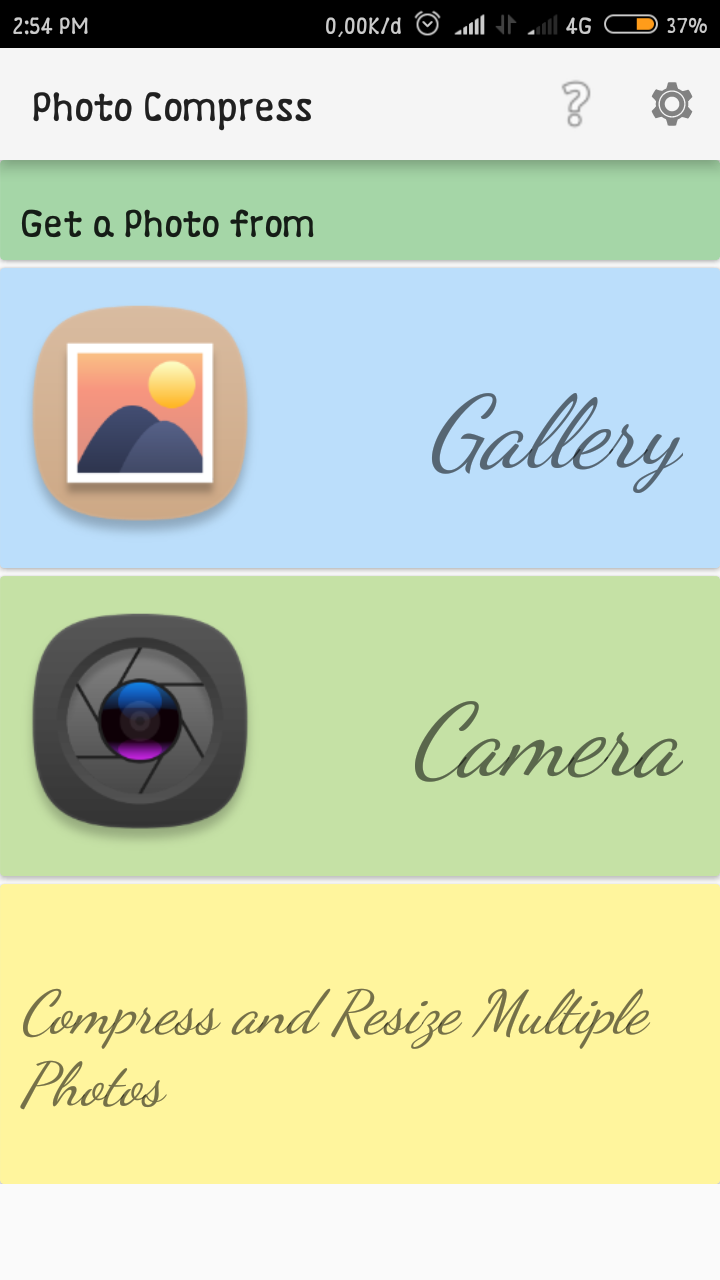Open the settings gear icon
The image size is (720, 1280).
(671, 105)
